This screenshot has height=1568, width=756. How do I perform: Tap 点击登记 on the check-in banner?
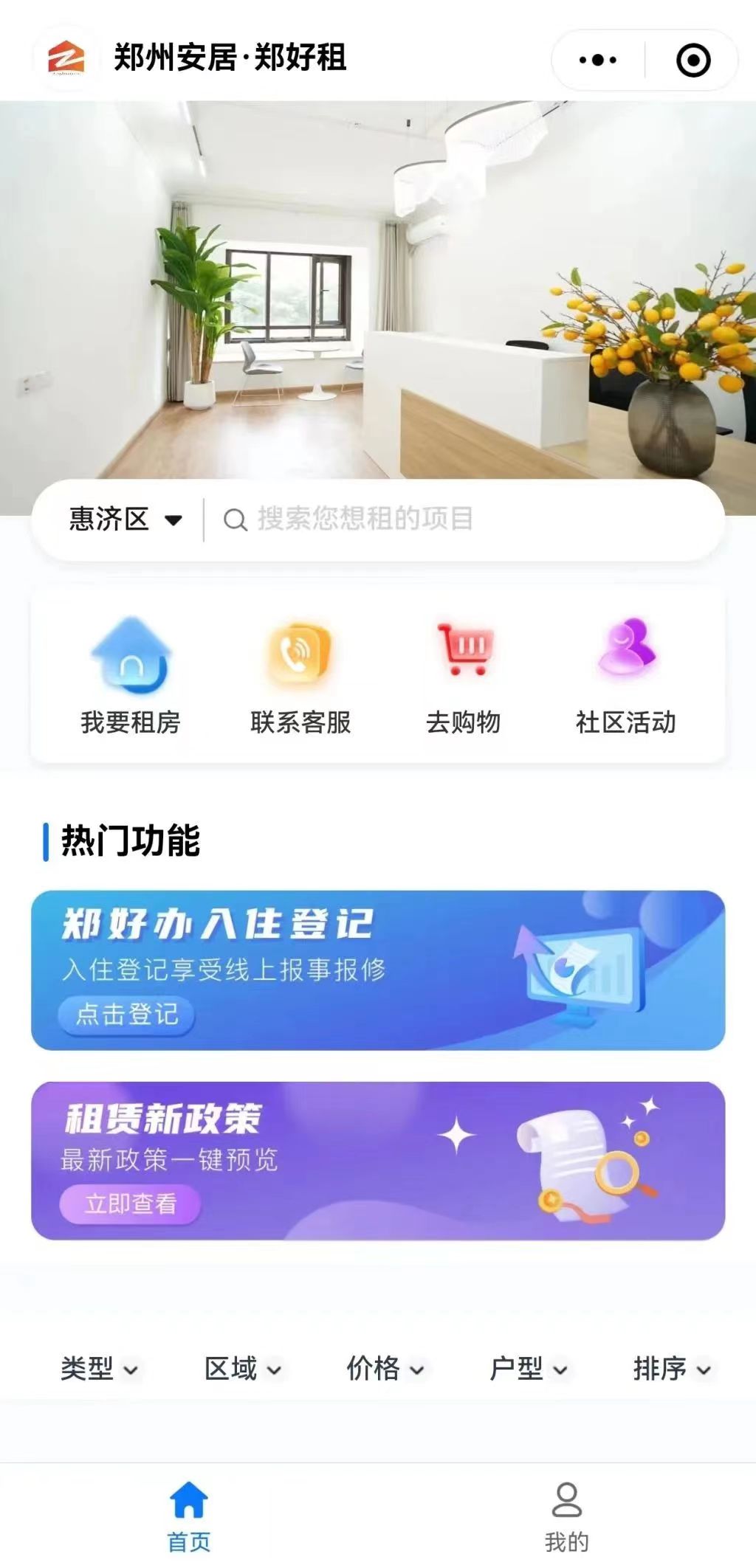point(127,1015)
